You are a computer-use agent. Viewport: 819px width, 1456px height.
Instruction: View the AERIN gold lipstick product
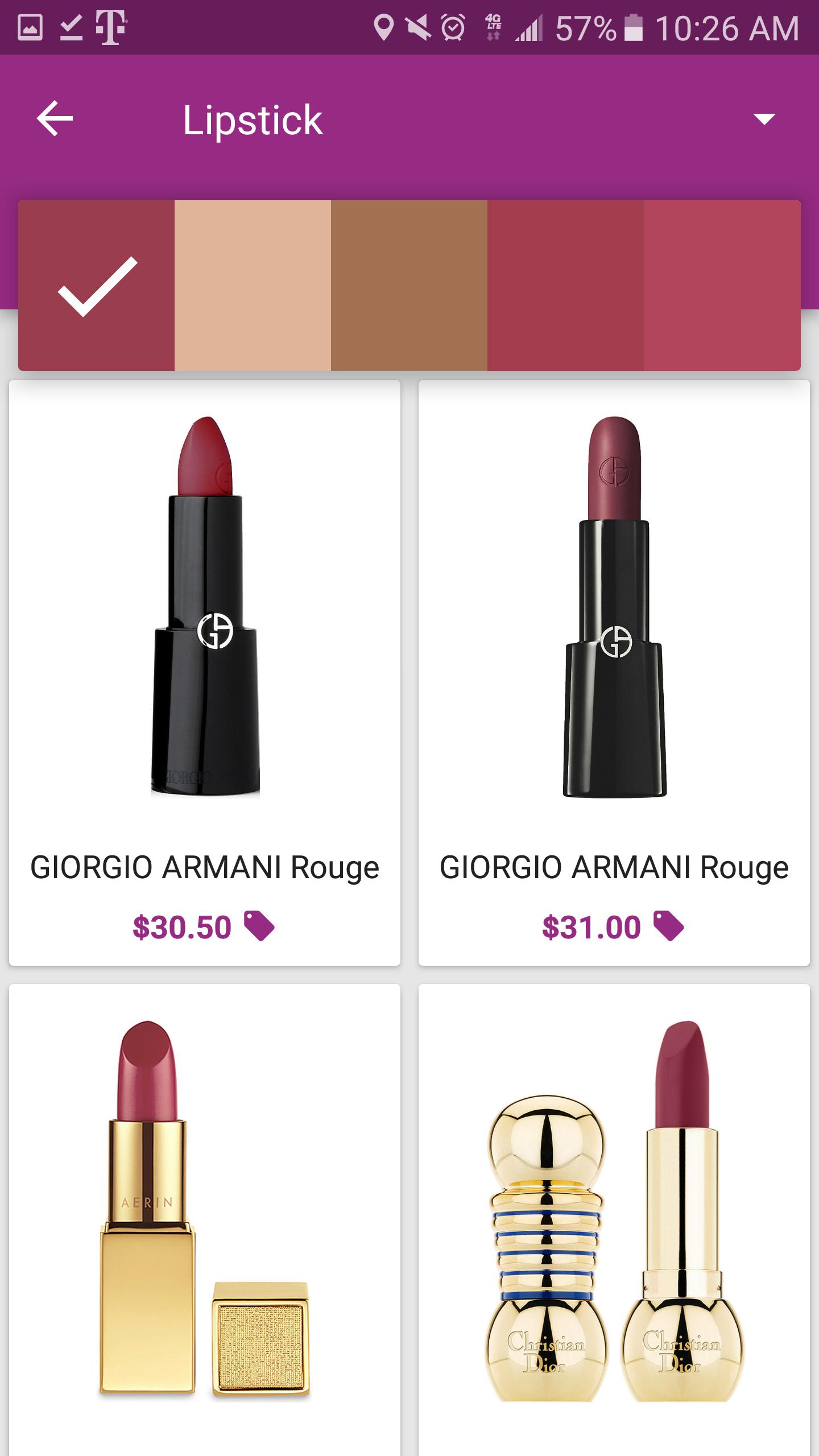coord(205,1217)
